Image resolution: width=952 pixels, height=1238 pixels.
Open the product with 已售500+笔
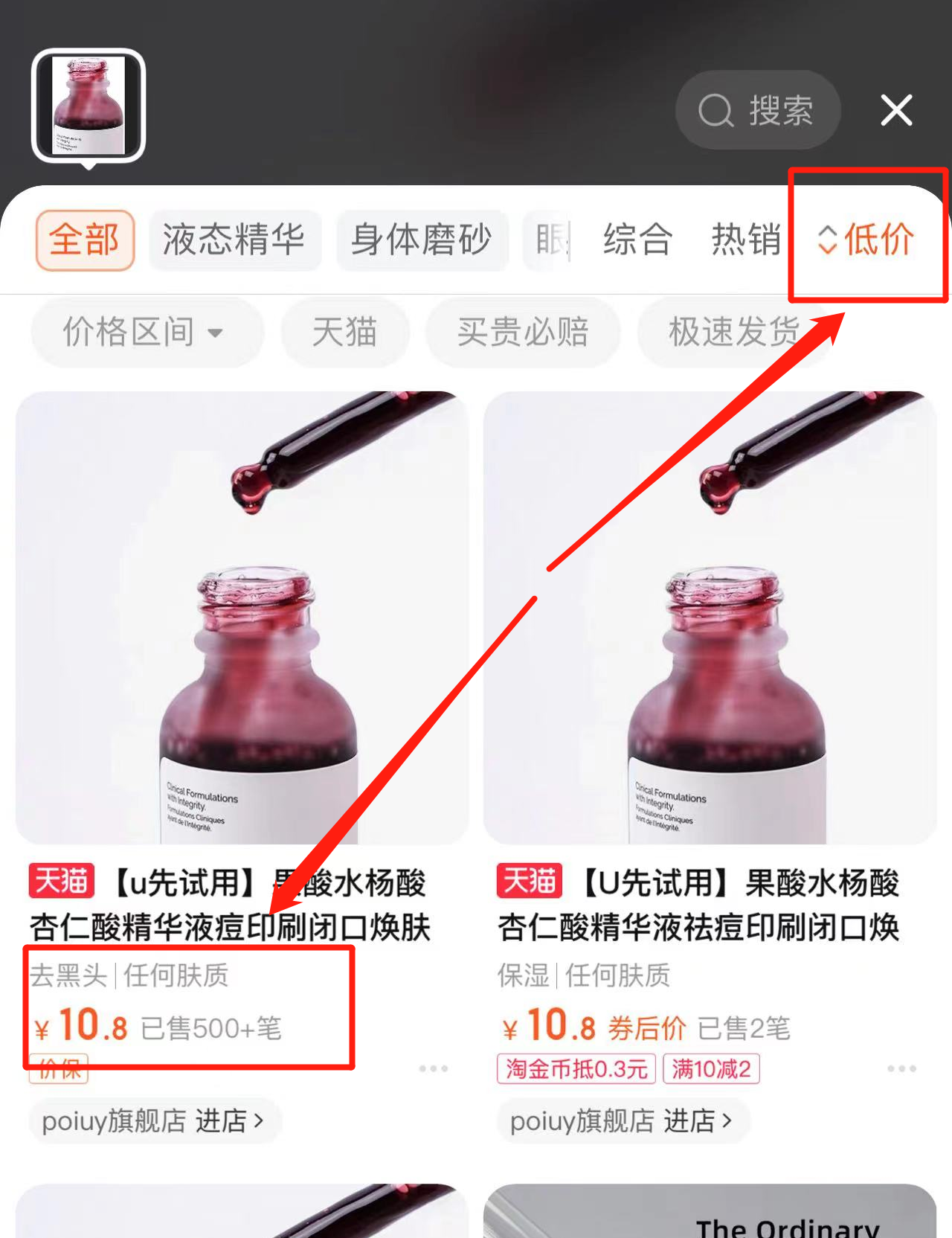click(242, 618)
